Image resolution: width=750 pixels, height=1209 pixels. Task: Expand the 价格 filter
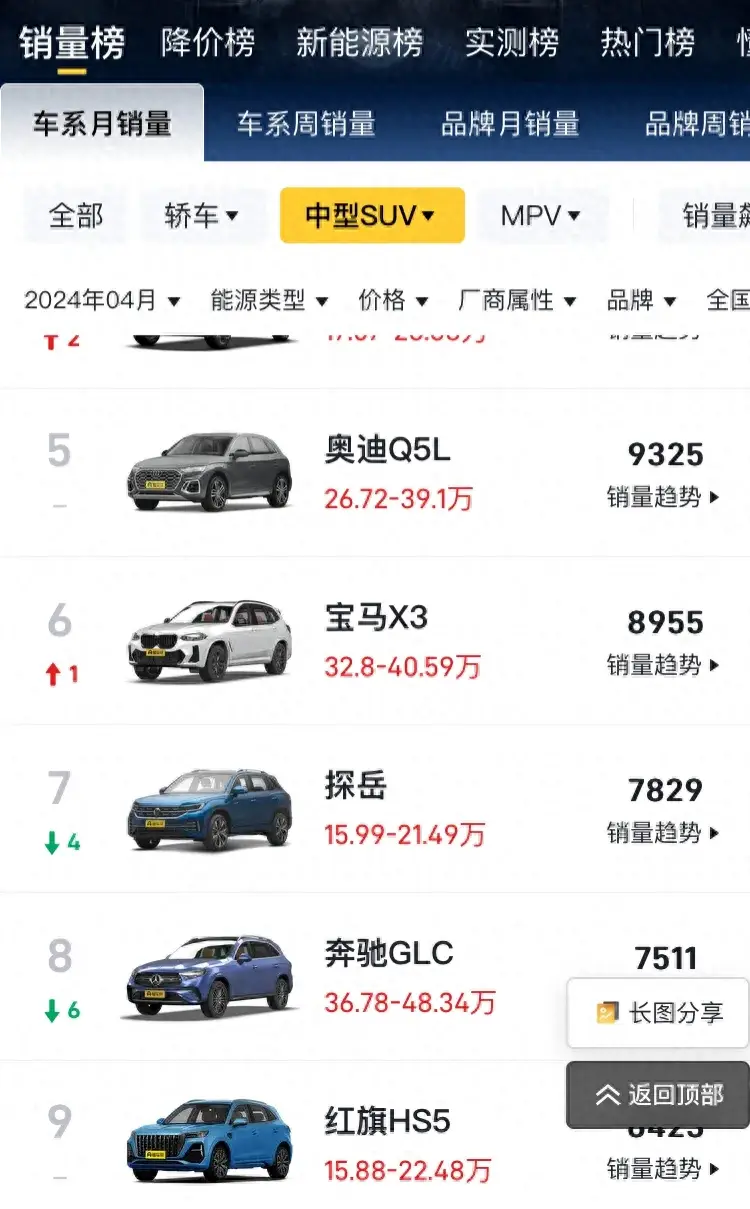(393, 300)
